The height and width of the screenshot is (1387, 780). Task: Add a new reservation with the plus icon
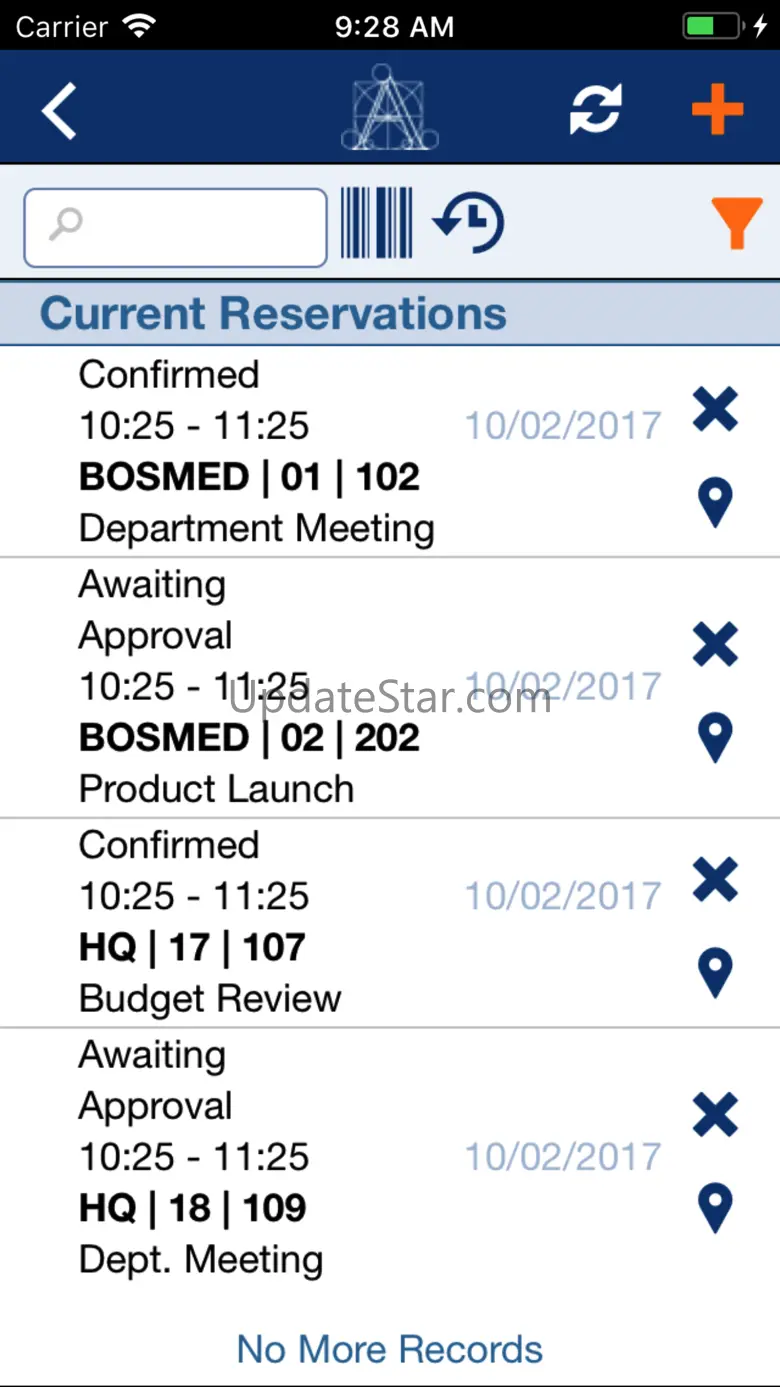tap(717, 109)
